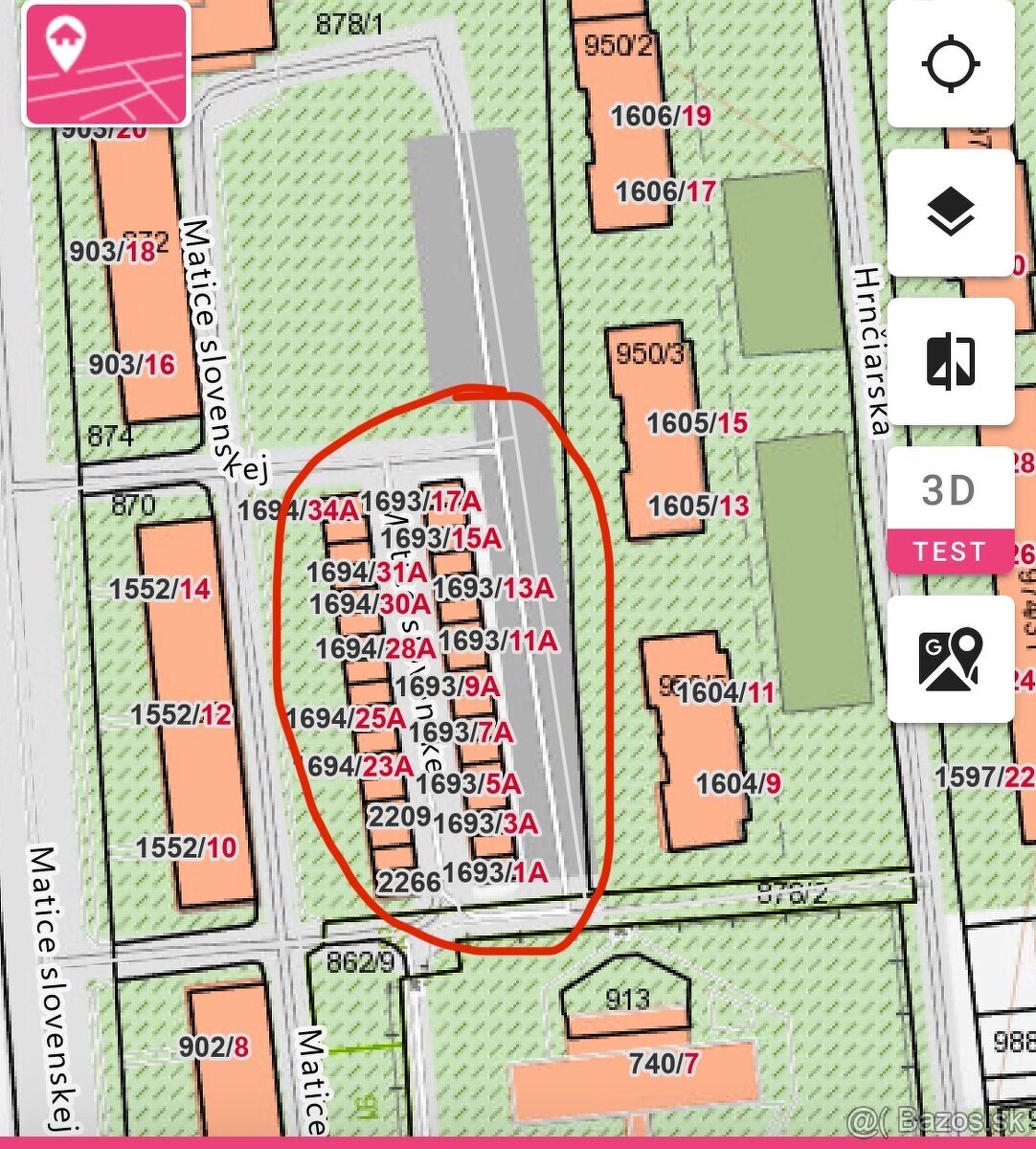The image size is (1036, 1149).
Task: Switch to the 3D test view
Action: 950,509
